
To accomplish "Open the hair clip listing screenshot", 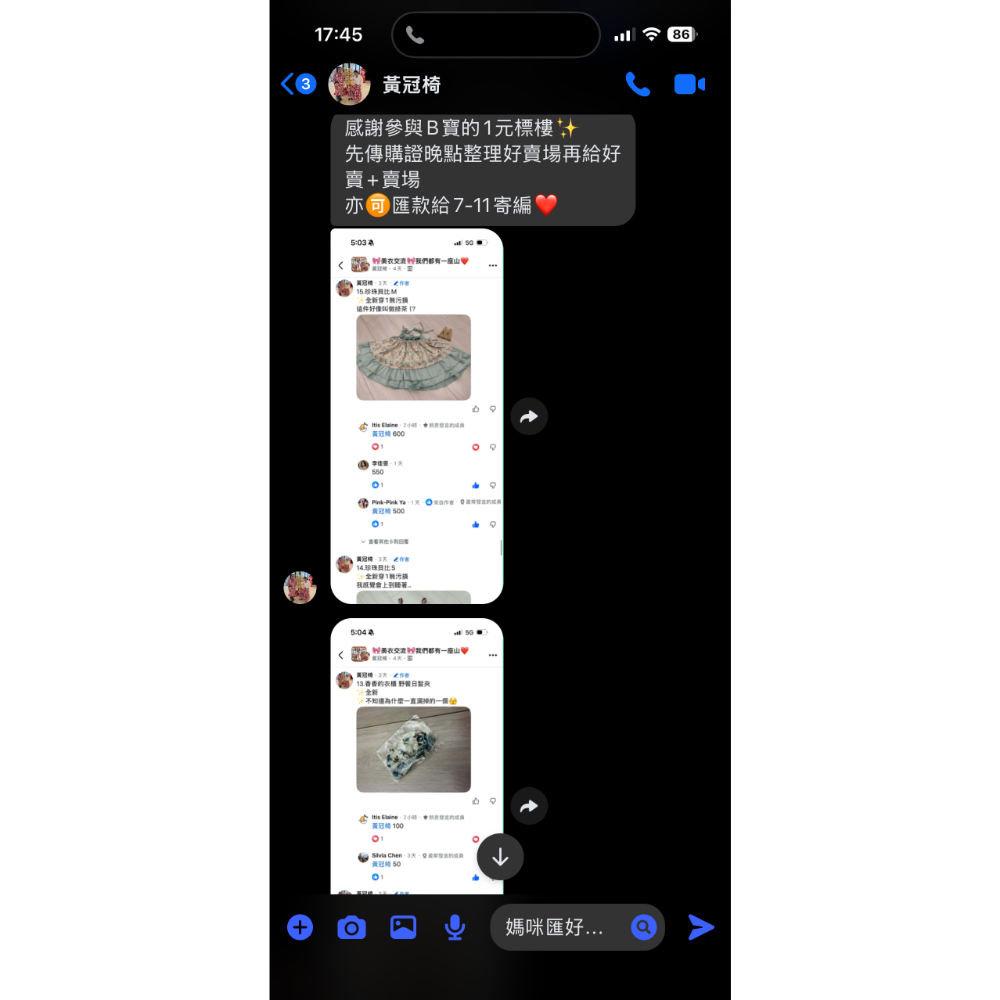I will pos(416,756).
